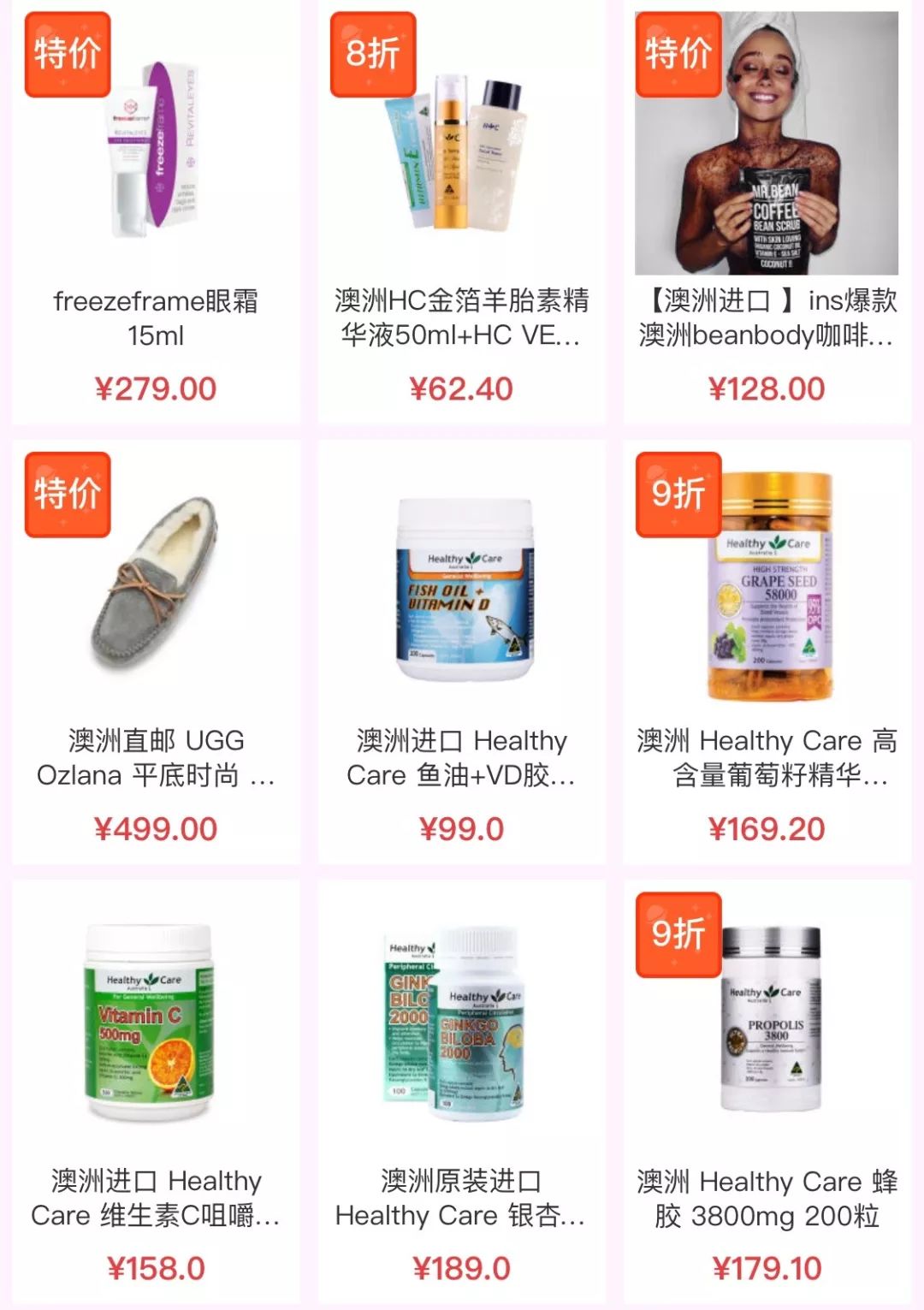Click the 9折 badge on the Grape Seed product

pyautogui.click(x=676, y=494)
